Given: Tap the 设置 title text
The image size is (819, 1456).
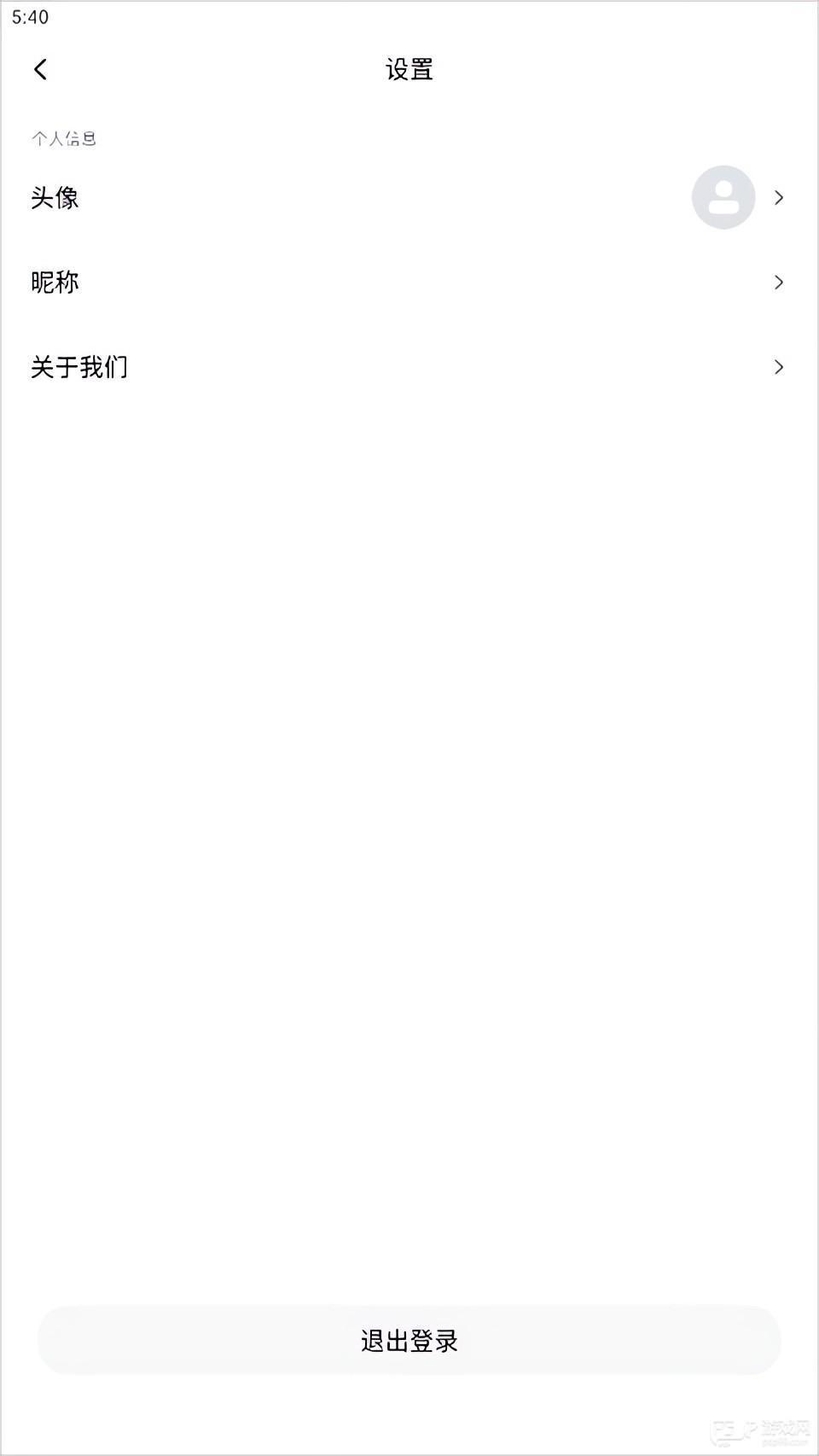Looking at the screenshot, I should [409, 71].
